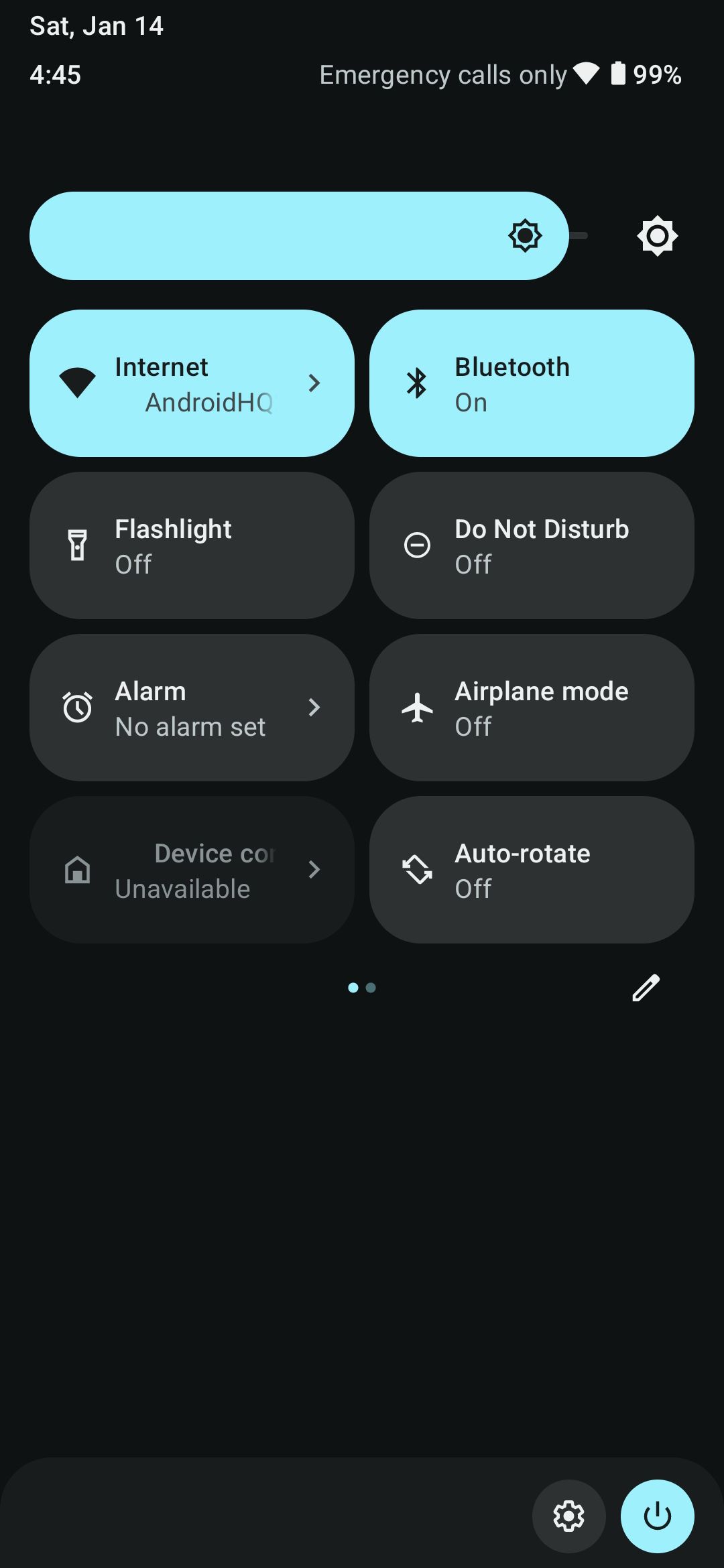Click the airplane mode icon
This screenshot has height=1568, width=724.
click(x=417, y=708)
